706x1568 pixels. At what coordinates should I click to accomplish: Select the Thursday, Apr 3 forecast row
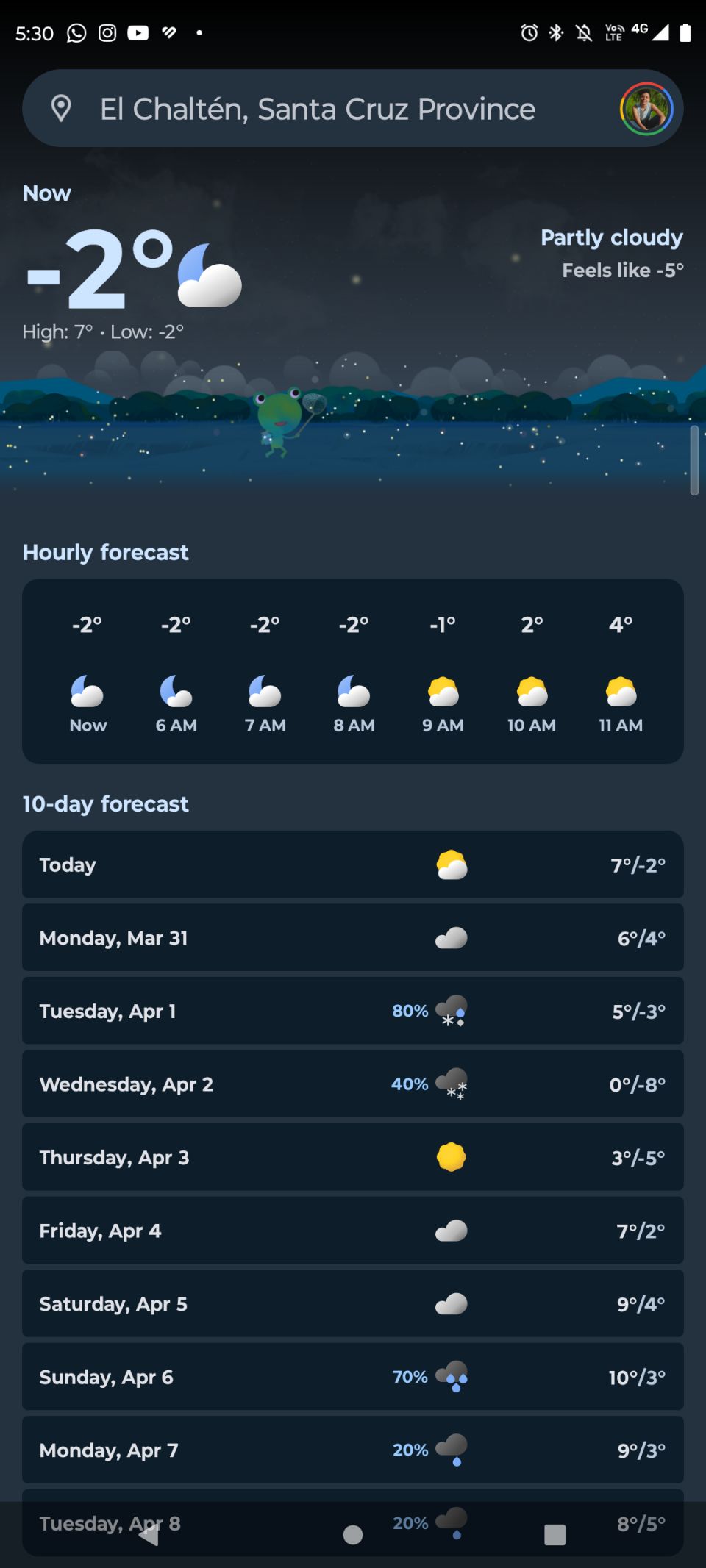point(353,1157)
